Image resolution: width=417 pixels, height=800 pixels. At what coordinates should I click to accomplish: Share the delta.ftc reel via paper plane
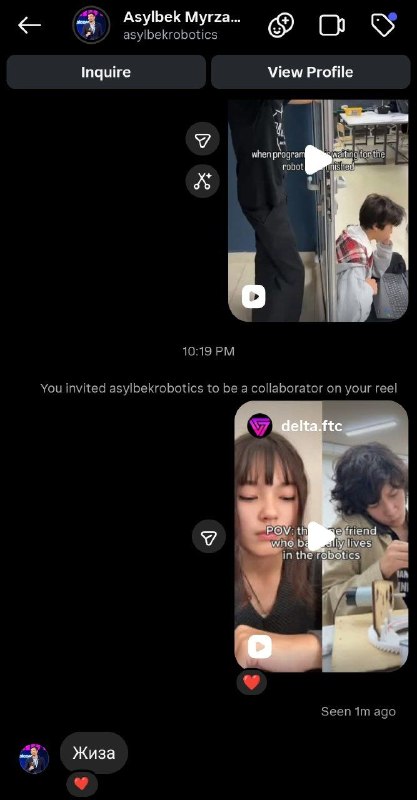[x=209, y=536]
